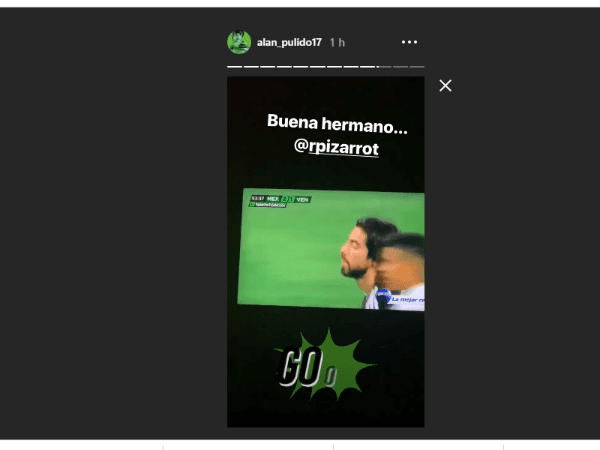Viewport: 600px width, 450px height.
Task: Open alan_pulido17's profile from the username
Action: 288,42
